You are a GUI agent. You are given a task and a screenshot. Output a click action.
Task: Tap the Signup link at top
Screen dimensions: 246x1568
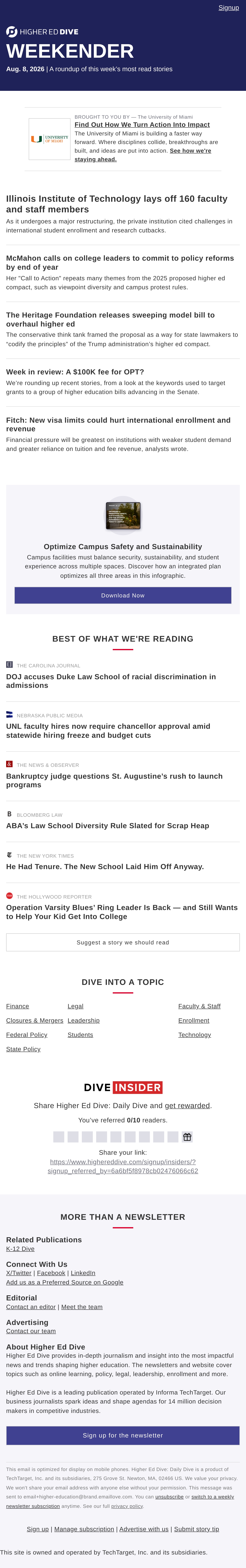point(228,8)
